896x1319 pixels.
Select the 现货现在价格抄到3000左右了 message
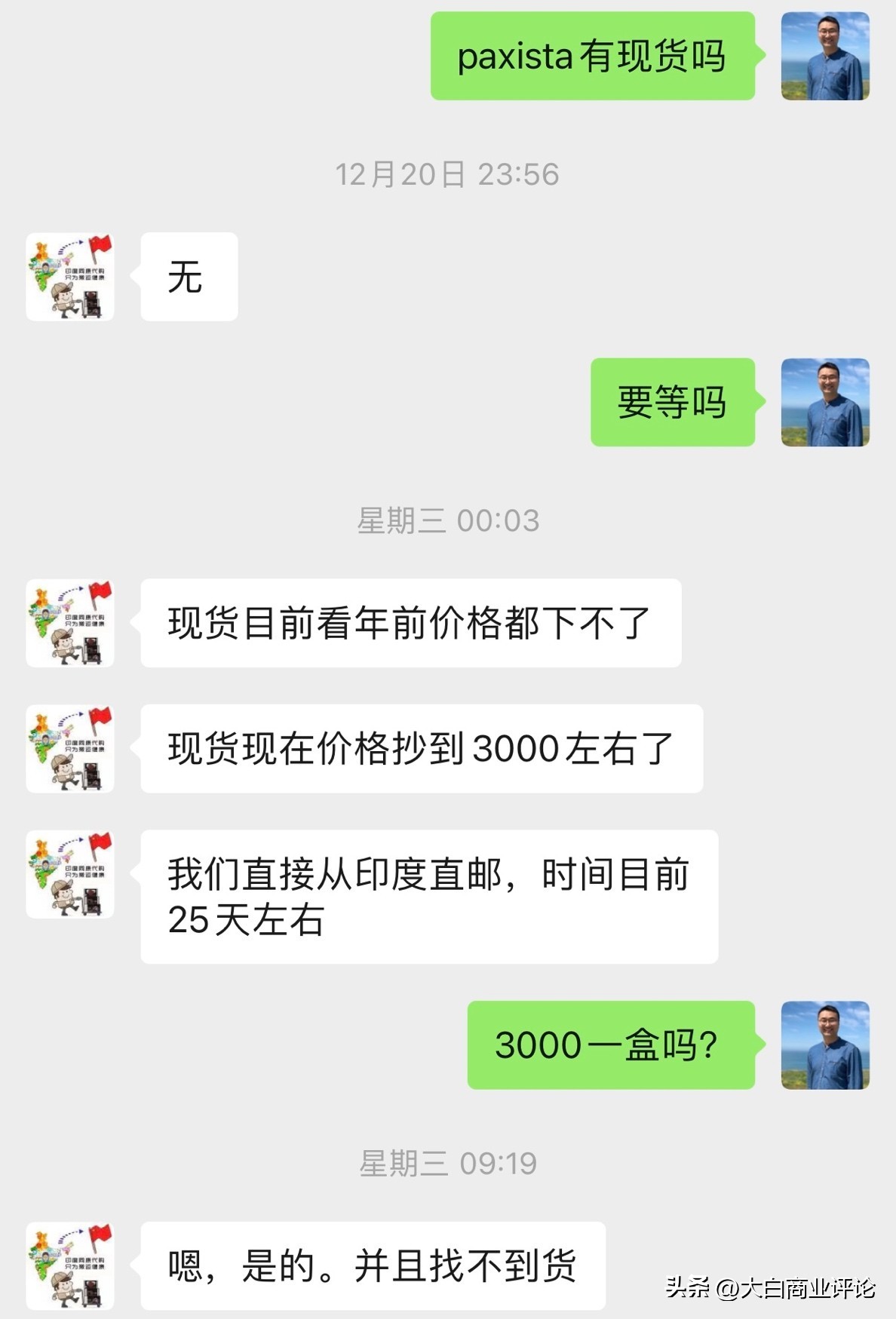(422, 747)
